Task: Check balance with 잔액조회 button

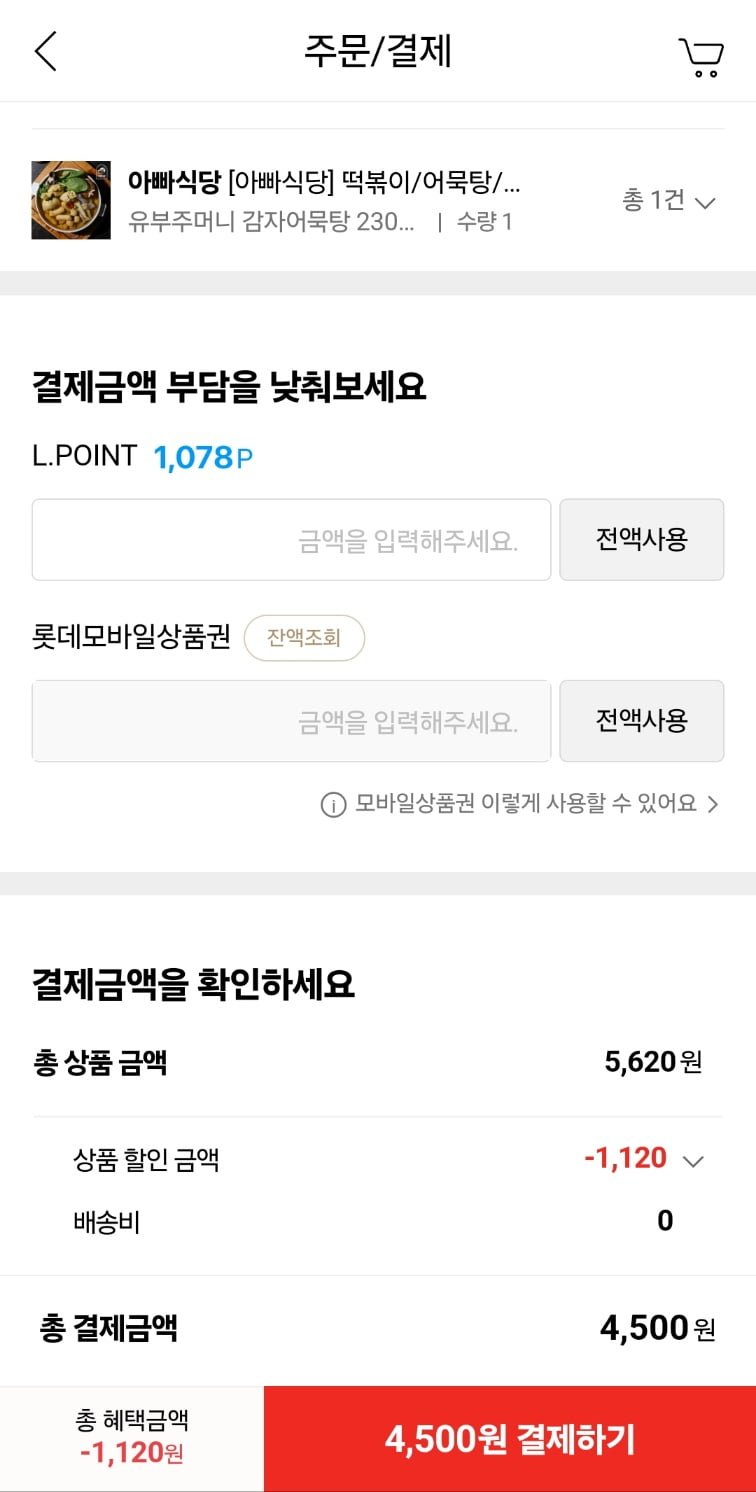Action: pos(304,638)
